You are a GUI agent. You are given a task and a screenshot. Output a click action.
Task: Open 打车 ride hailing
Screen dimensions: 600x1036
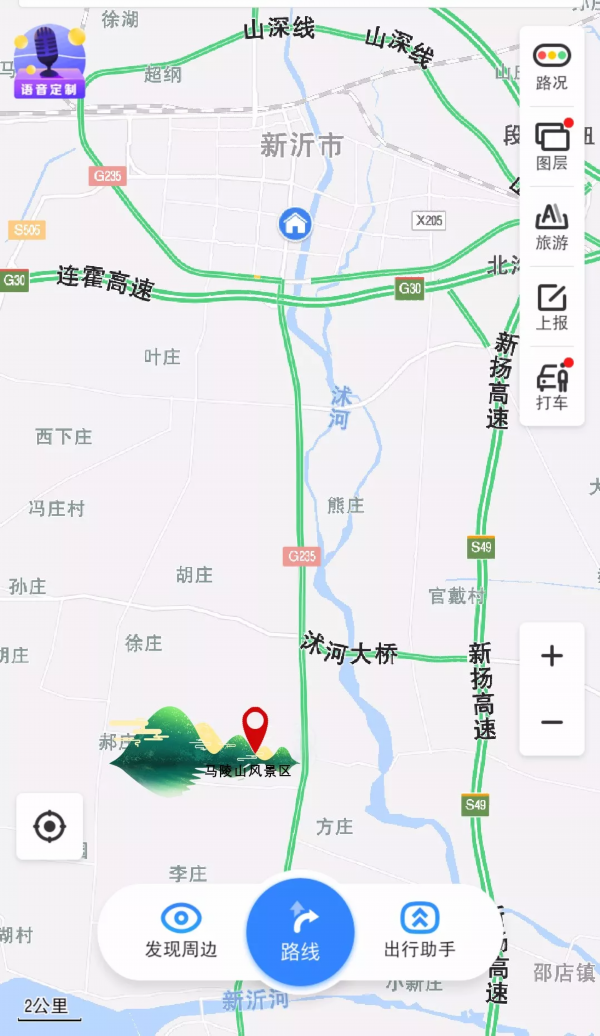click(552, 386)
